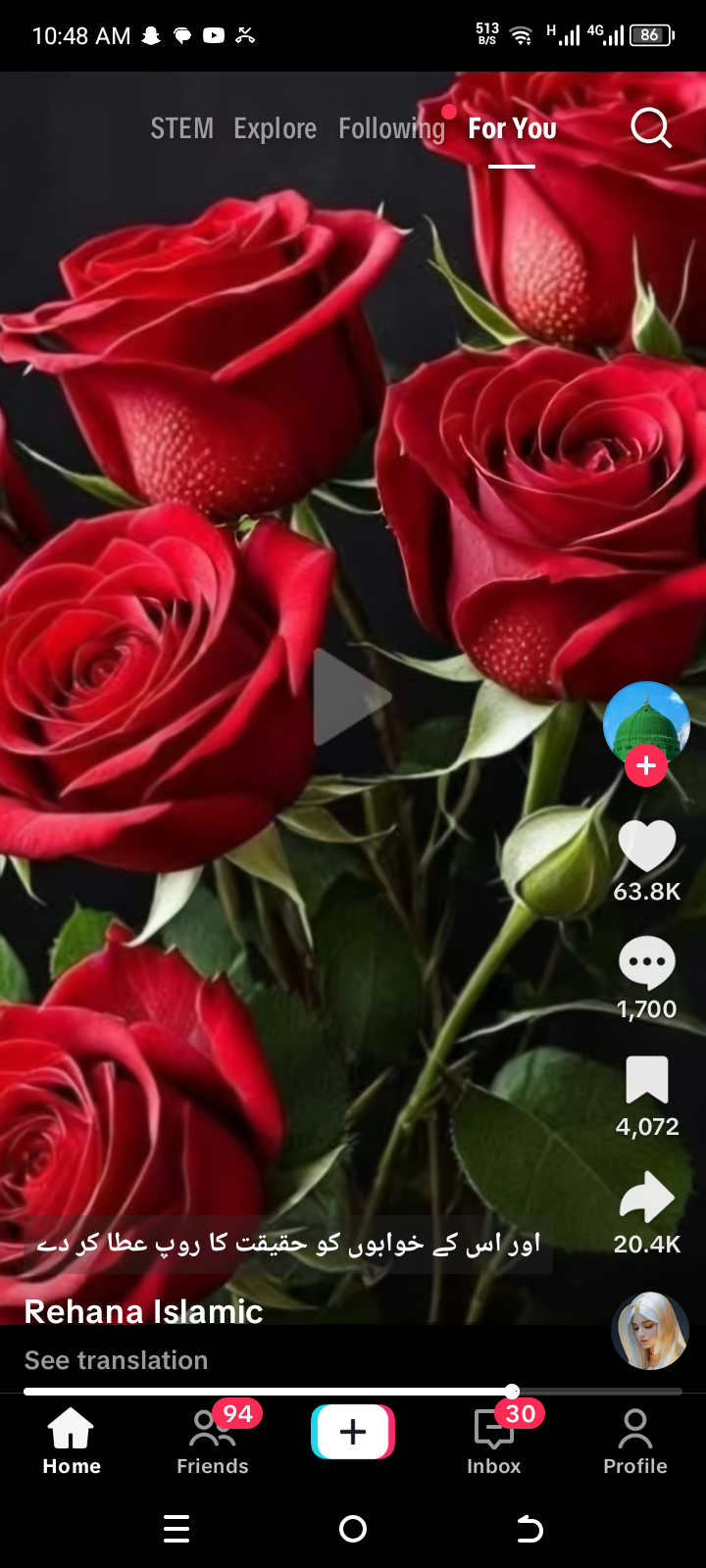This screenshot has width=706, height=1568.
Task: Open the creator's profile picture
Action: (x=646, y=722)
